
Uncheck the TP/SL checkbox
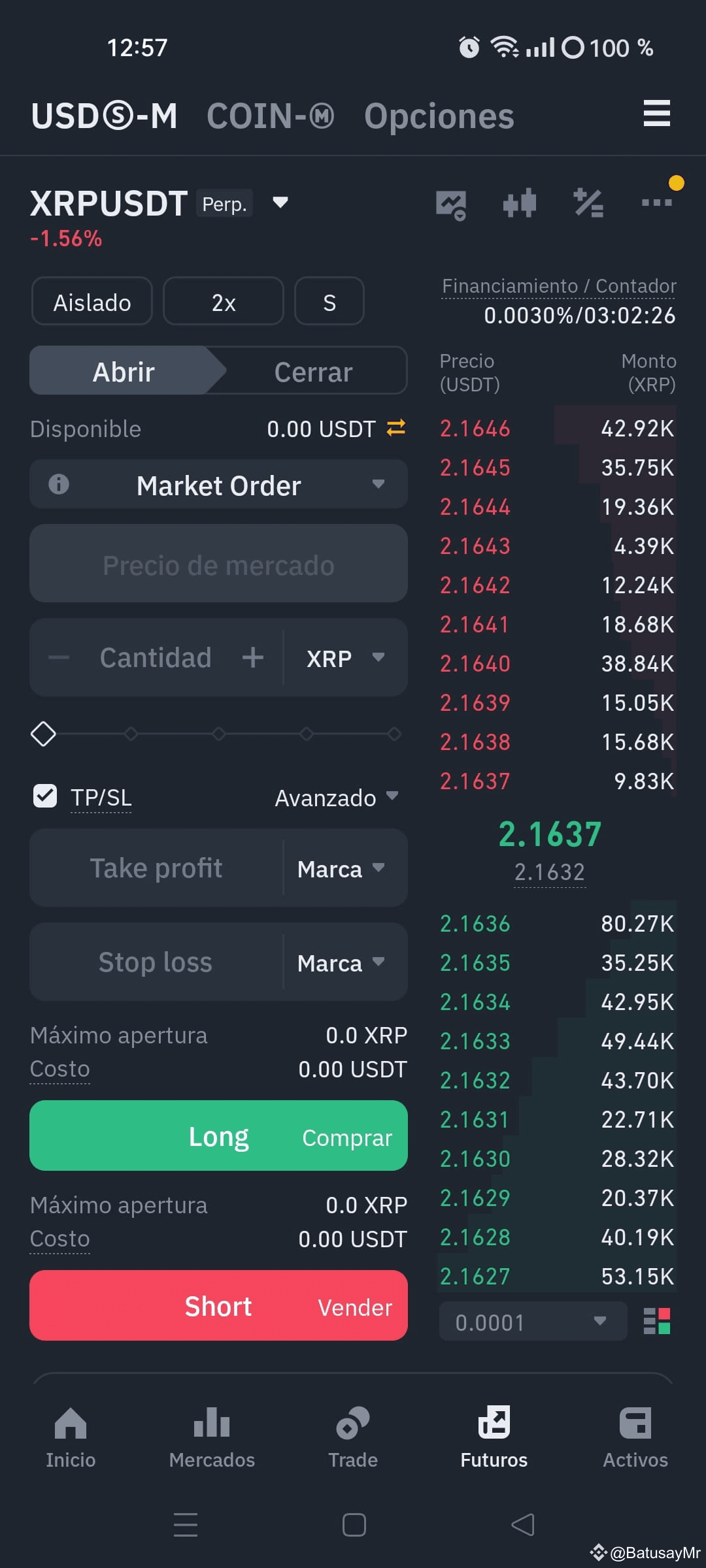[x=45, y=796]
